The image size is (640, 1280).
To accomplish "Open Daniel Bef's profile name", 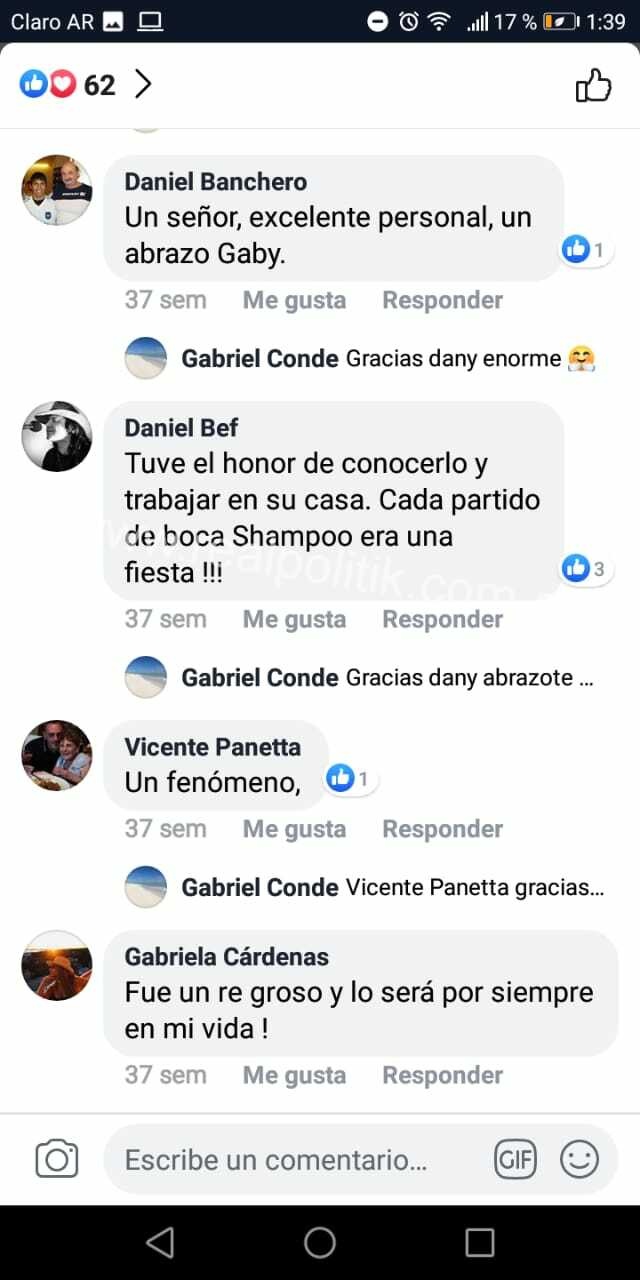I will [x=181, y=428].
